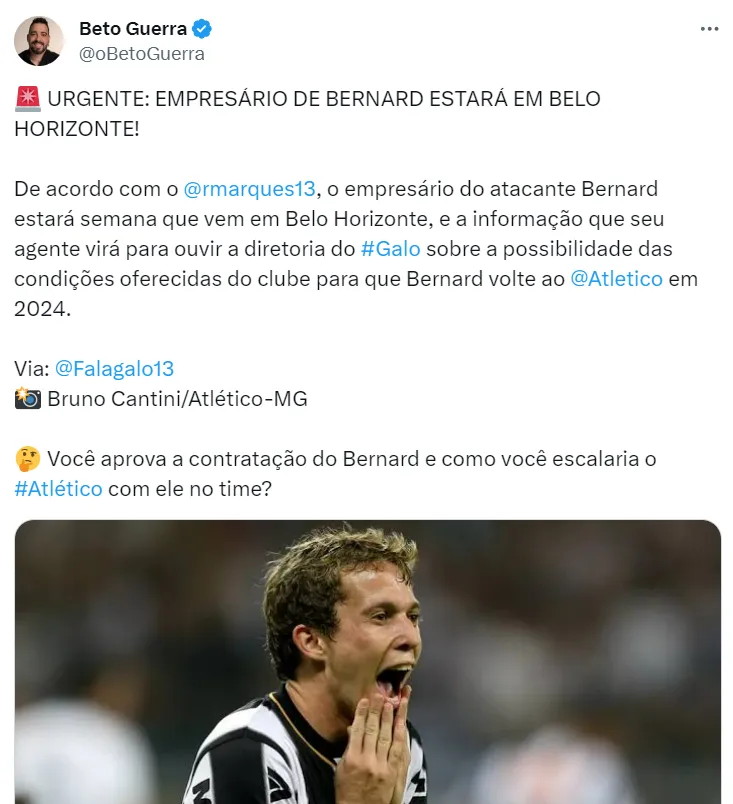Open the tweet's three-dot overflow menu

(x=709, y=29)
